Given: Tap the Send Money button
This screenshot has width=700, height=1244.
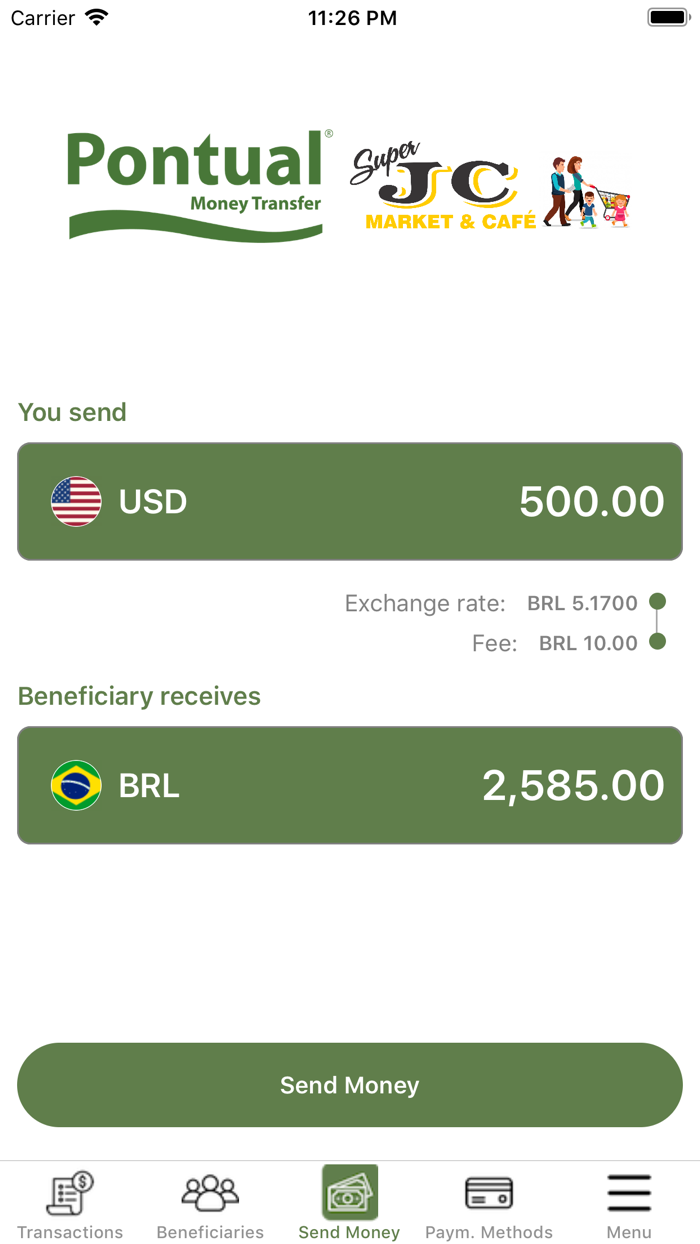Looking at the screenshot, I should click(350, 1085).
